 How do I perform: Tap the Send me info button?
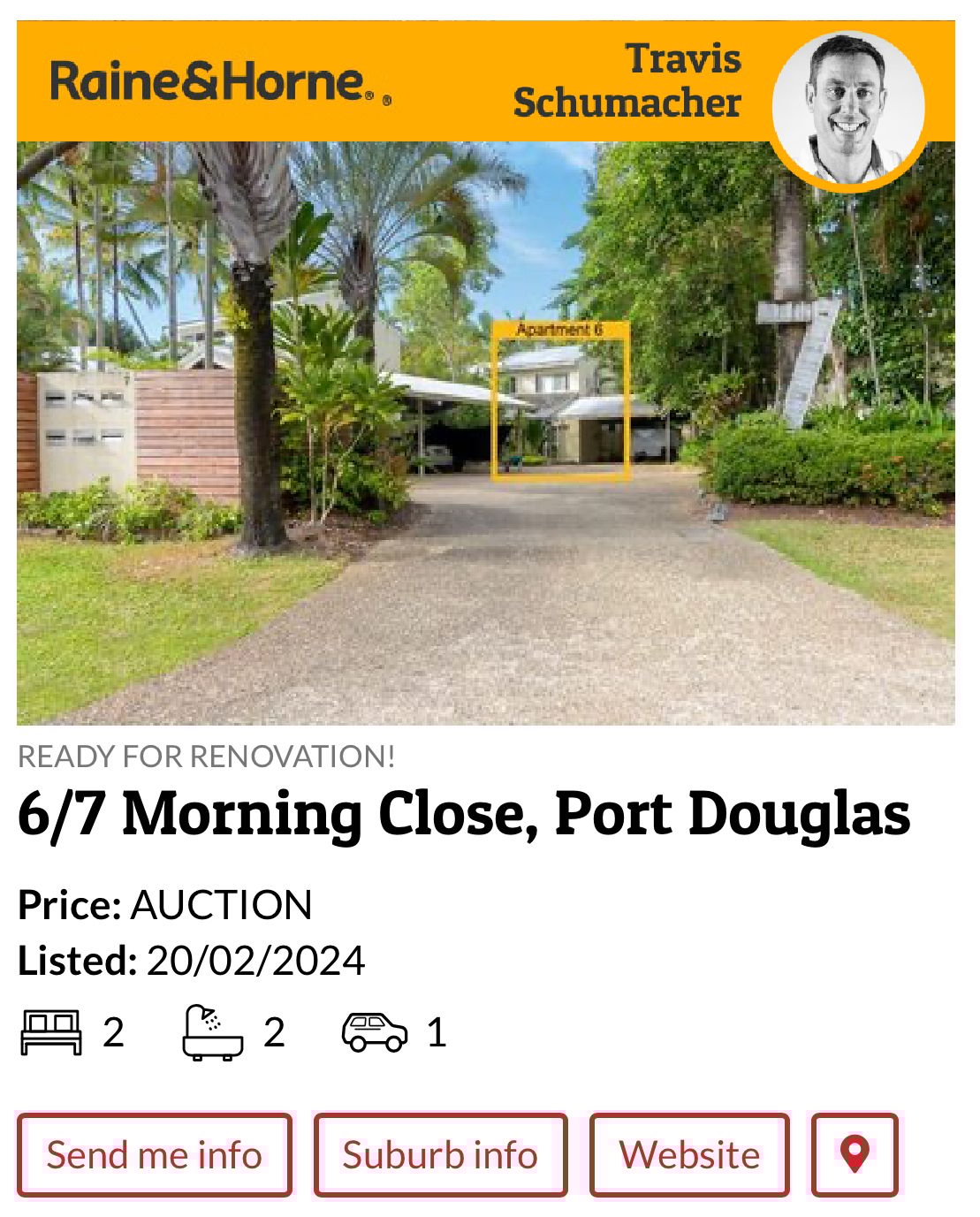[x=154, y=1154]
